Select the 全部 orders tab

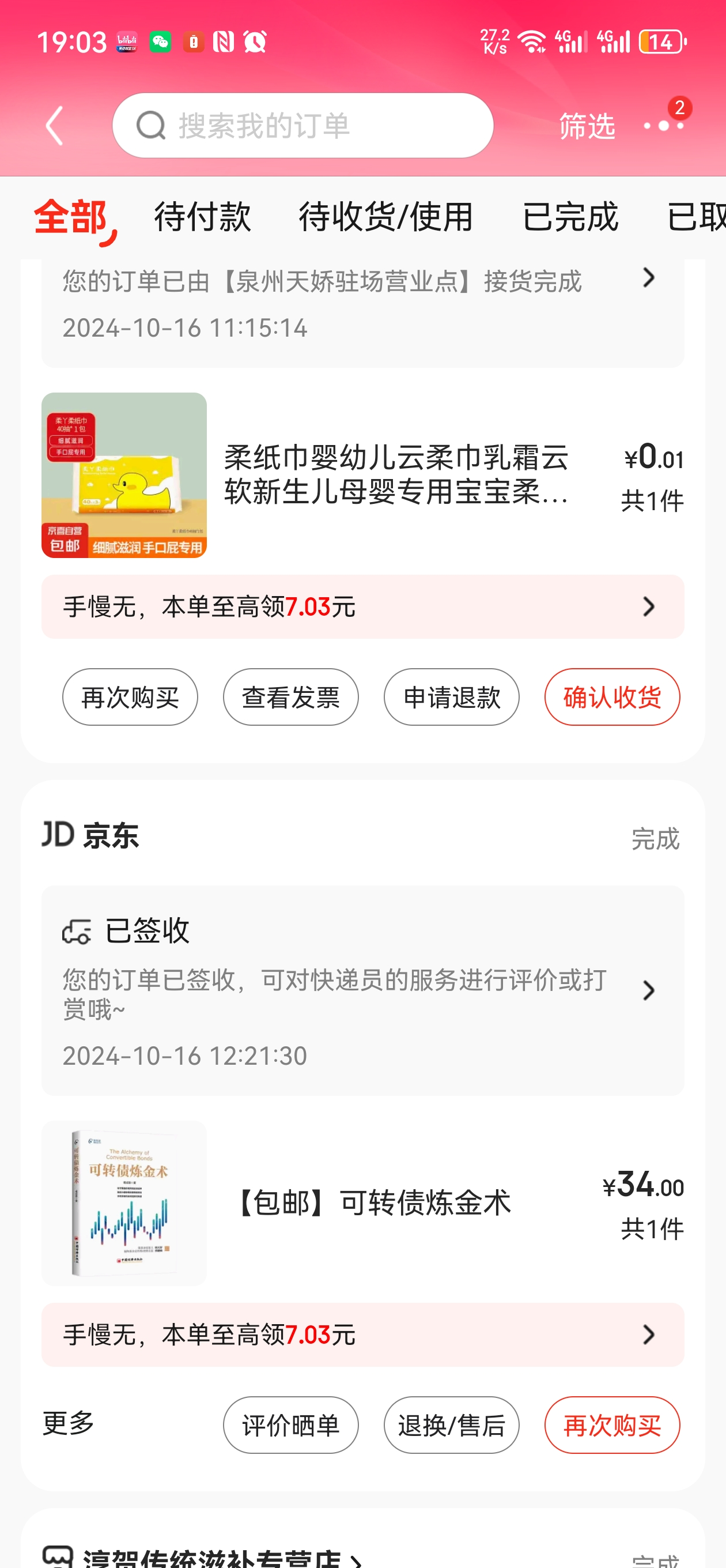[x=71, y=217]
